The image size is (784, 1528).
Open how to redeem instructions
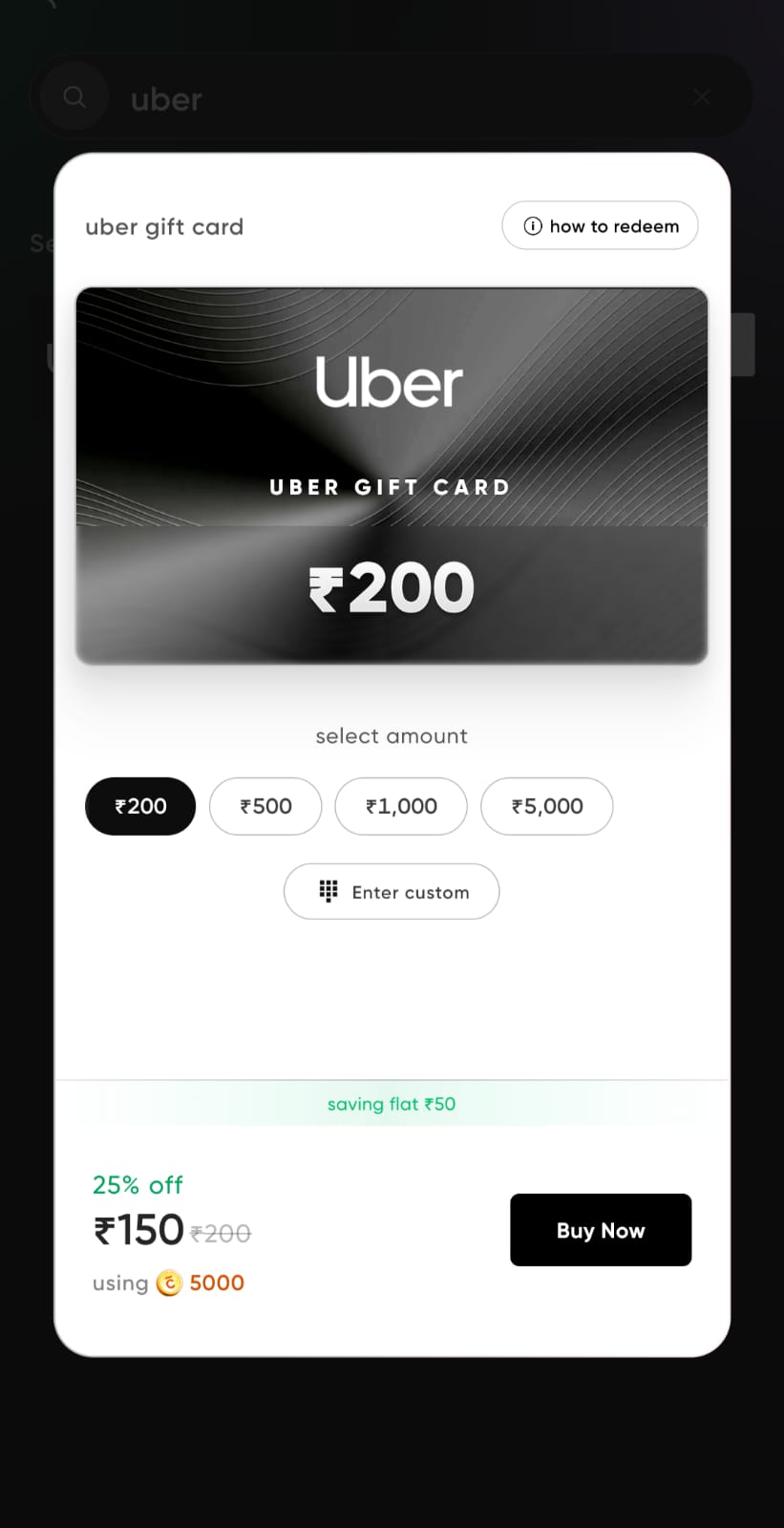(x=600, y=225)
